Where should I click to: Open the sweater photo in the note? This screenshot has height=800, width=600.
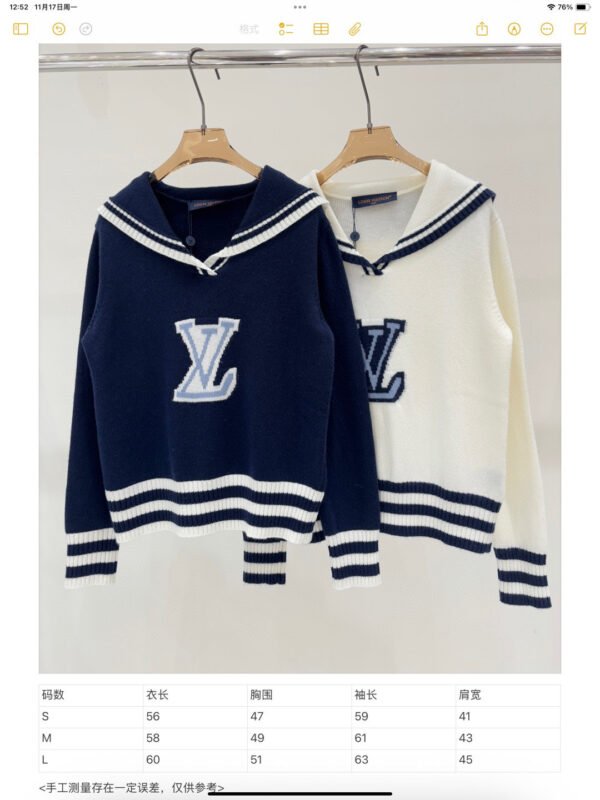(300, 358)
